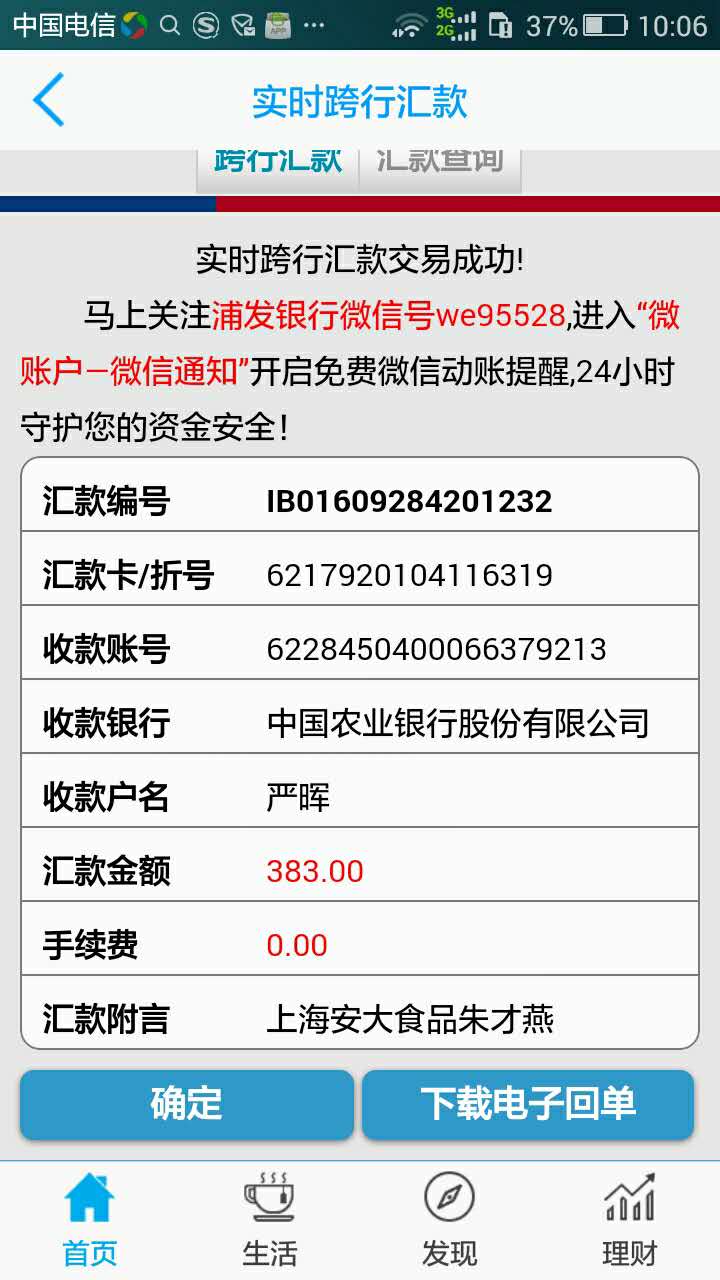
Task: Go back using the top-left arrow
Action: [48, 100]
